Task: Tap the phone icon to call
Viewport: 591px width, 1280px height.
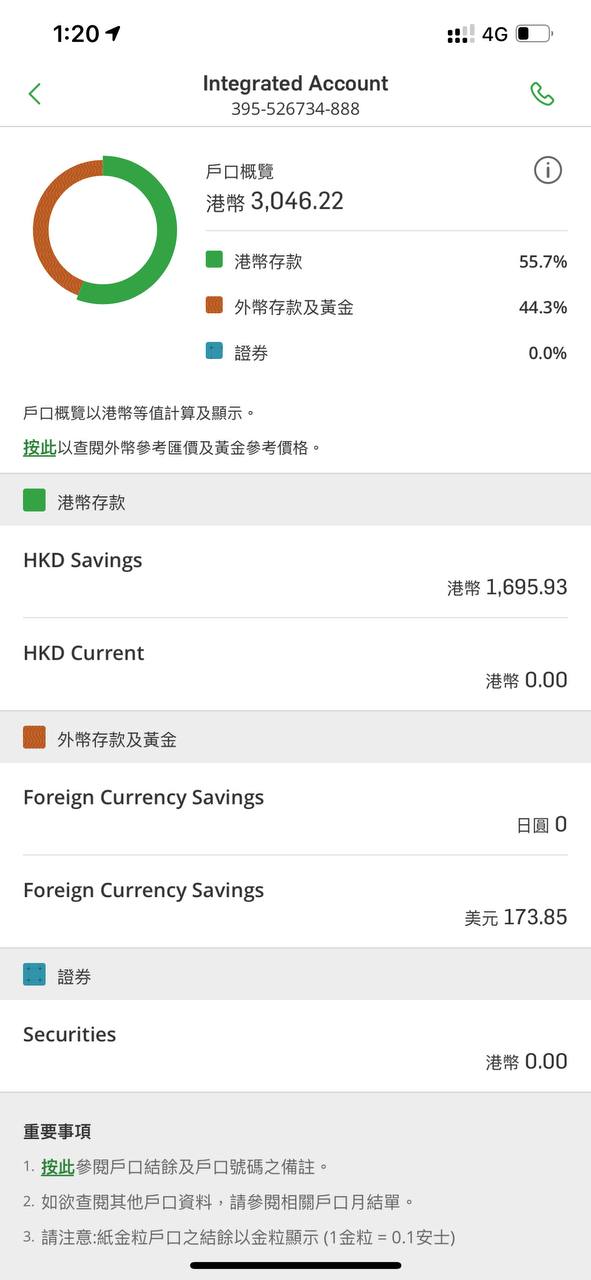Action: coord(542,94)
